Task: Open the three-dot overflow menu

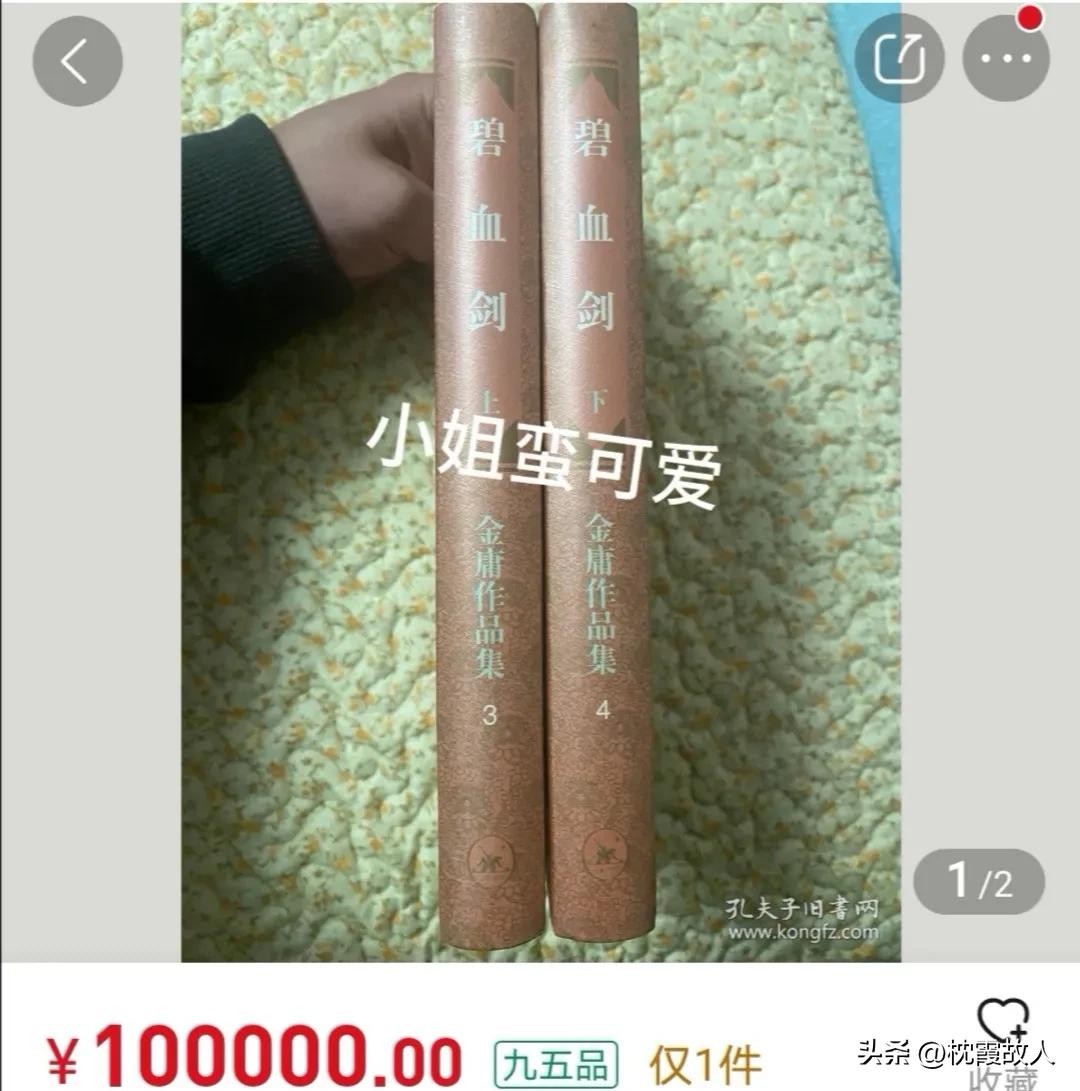Action: click(x=1006, y=59)
